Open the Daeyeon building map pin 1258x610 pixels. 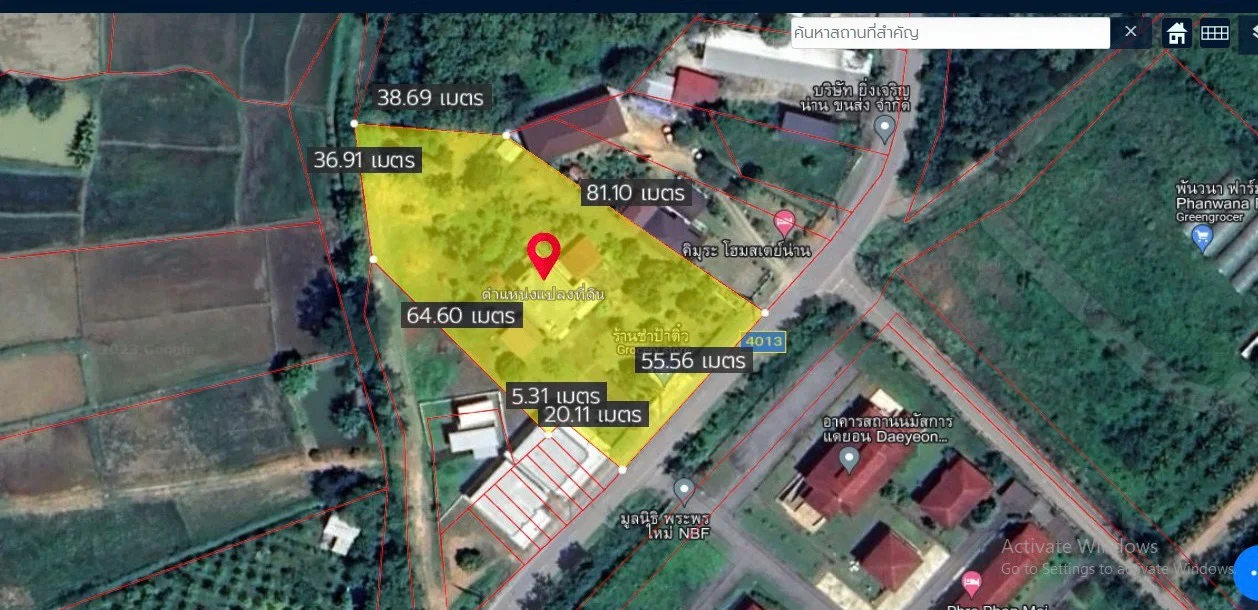click(x=849, y=459)
